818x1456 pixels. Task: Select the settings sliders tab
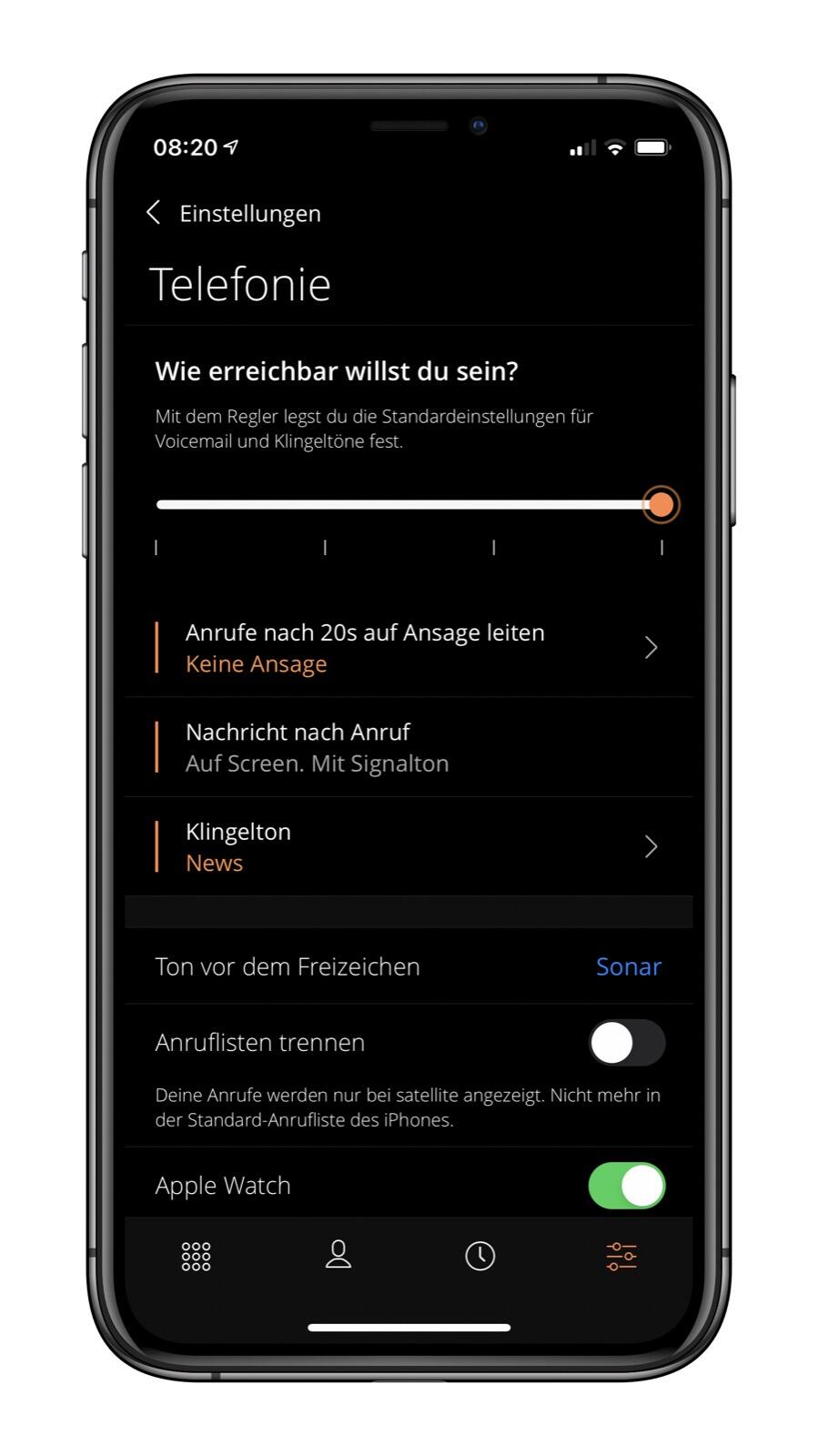click(x=621, y=1256)
